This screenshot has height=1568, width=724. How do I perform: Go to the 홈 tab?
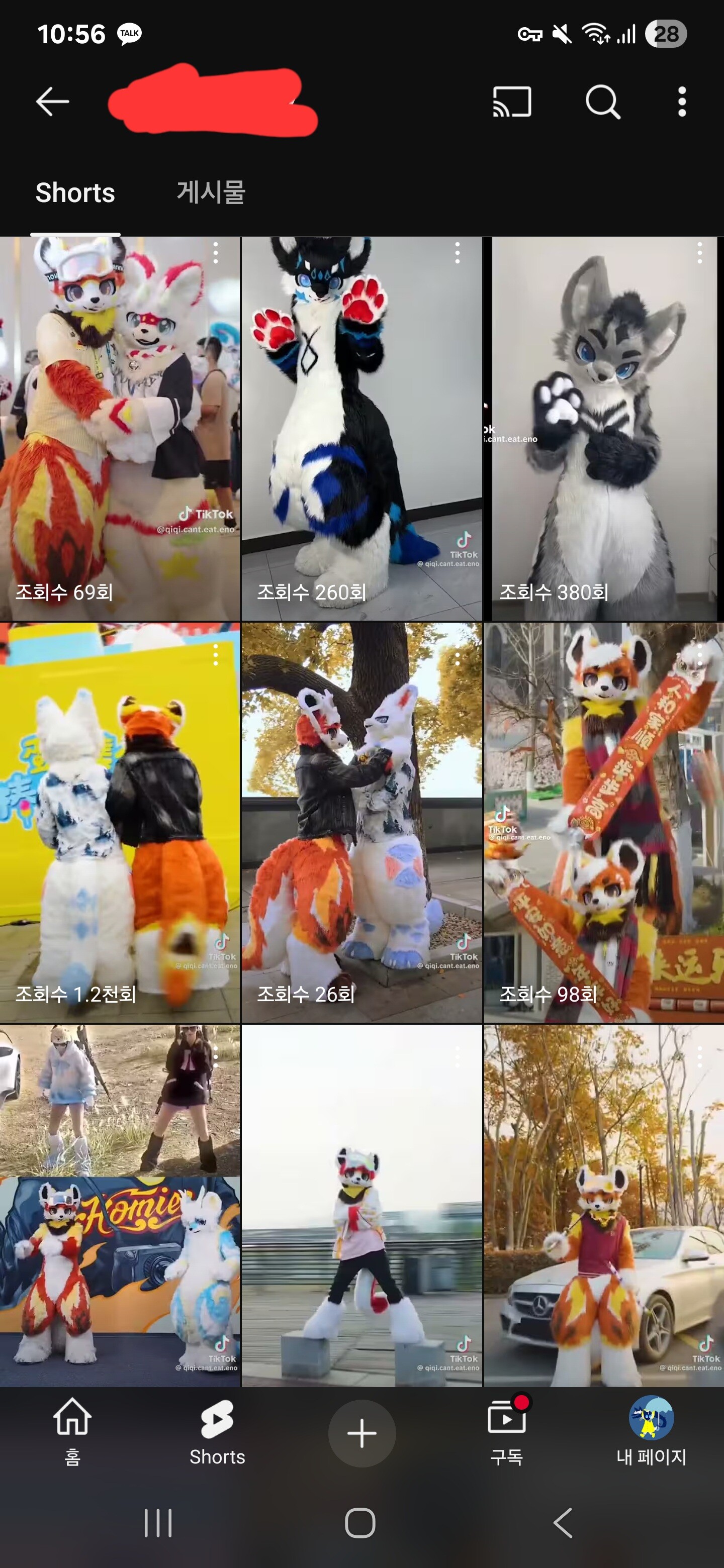click(x=72, y=1432)
